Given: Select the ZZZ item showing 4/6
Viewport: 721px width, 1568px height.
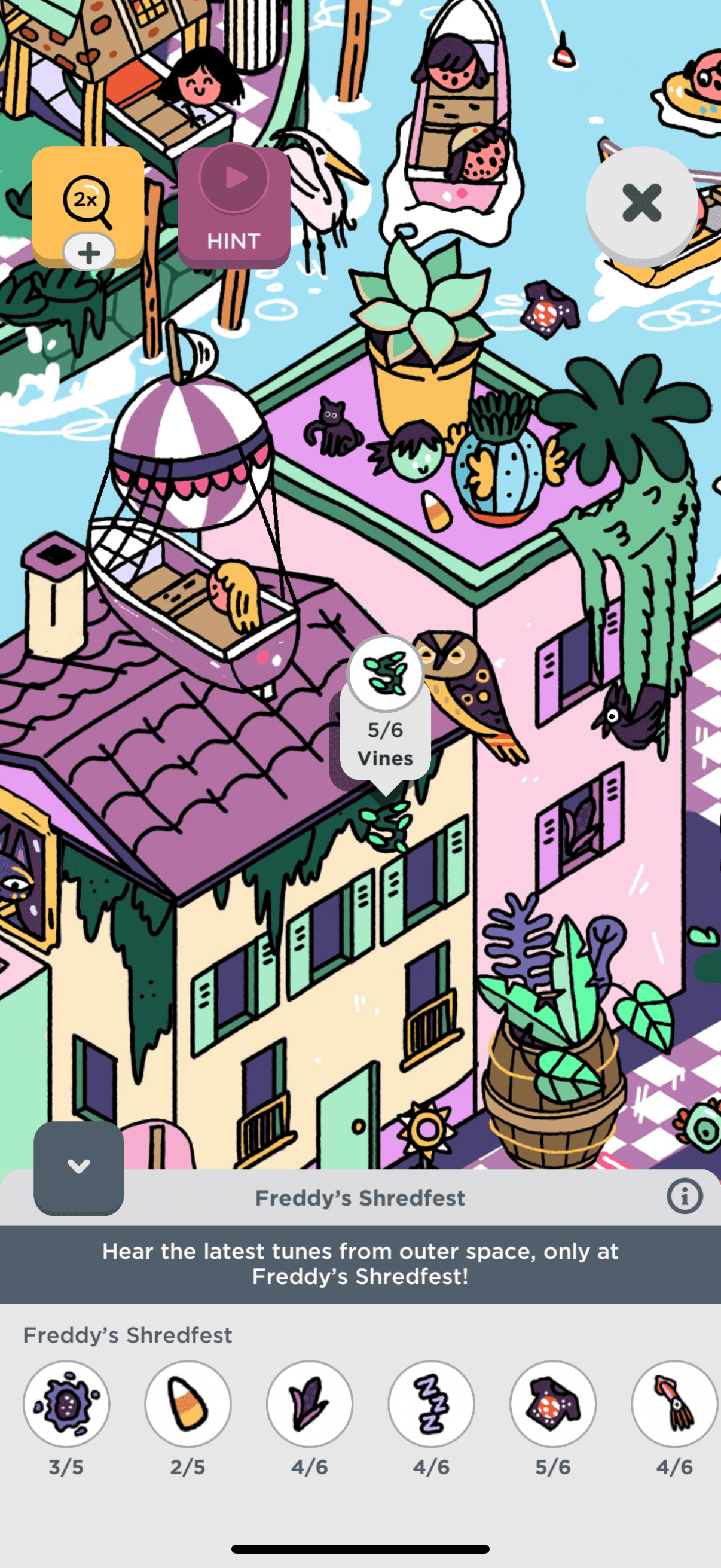Looking at the screenshot, I should 432,1404.
